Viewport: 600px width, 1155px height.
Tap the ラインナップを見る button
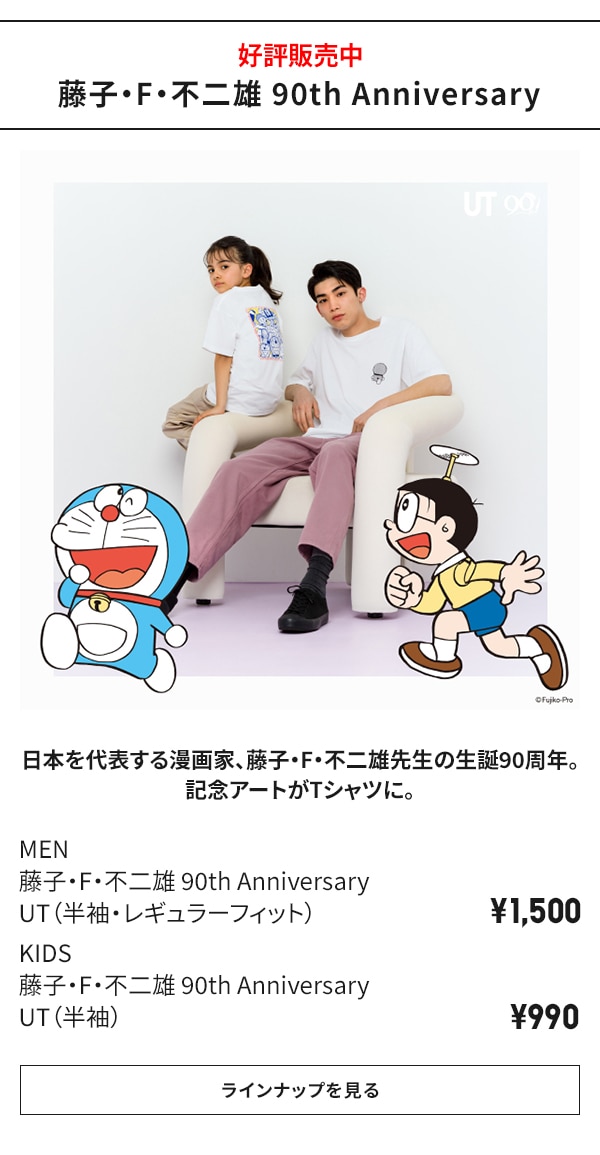pos(300,1090)
